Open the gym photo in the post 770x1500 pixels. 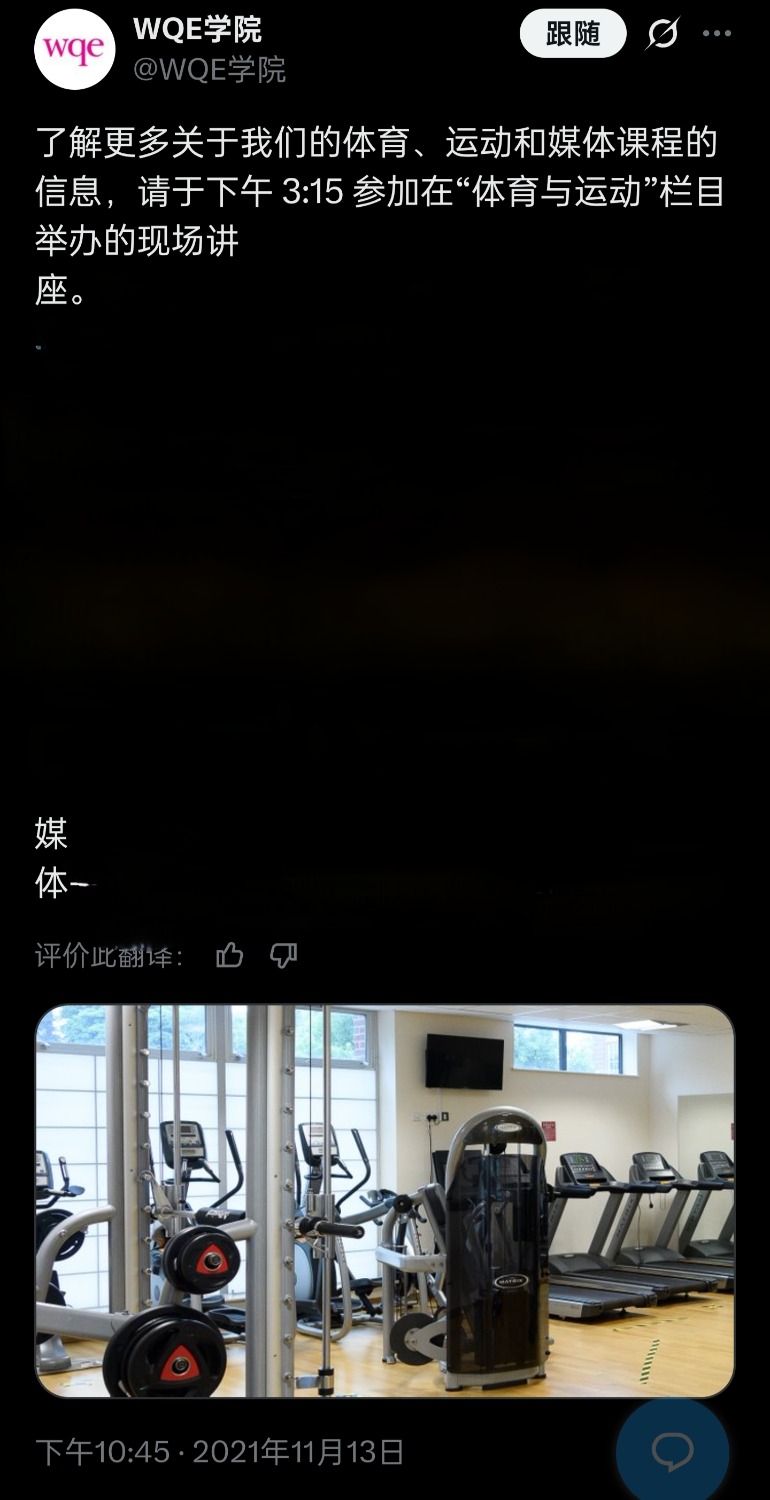click(x=385, y=1200)
